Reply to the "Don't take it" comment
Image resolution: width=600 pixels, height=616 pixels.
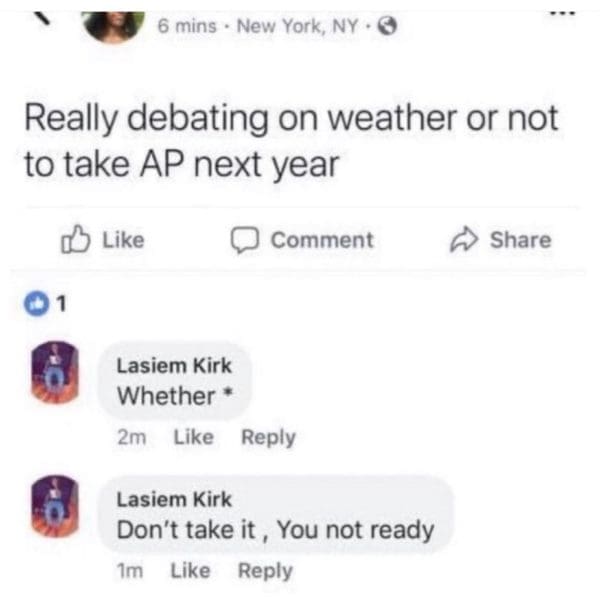point(265,571)
